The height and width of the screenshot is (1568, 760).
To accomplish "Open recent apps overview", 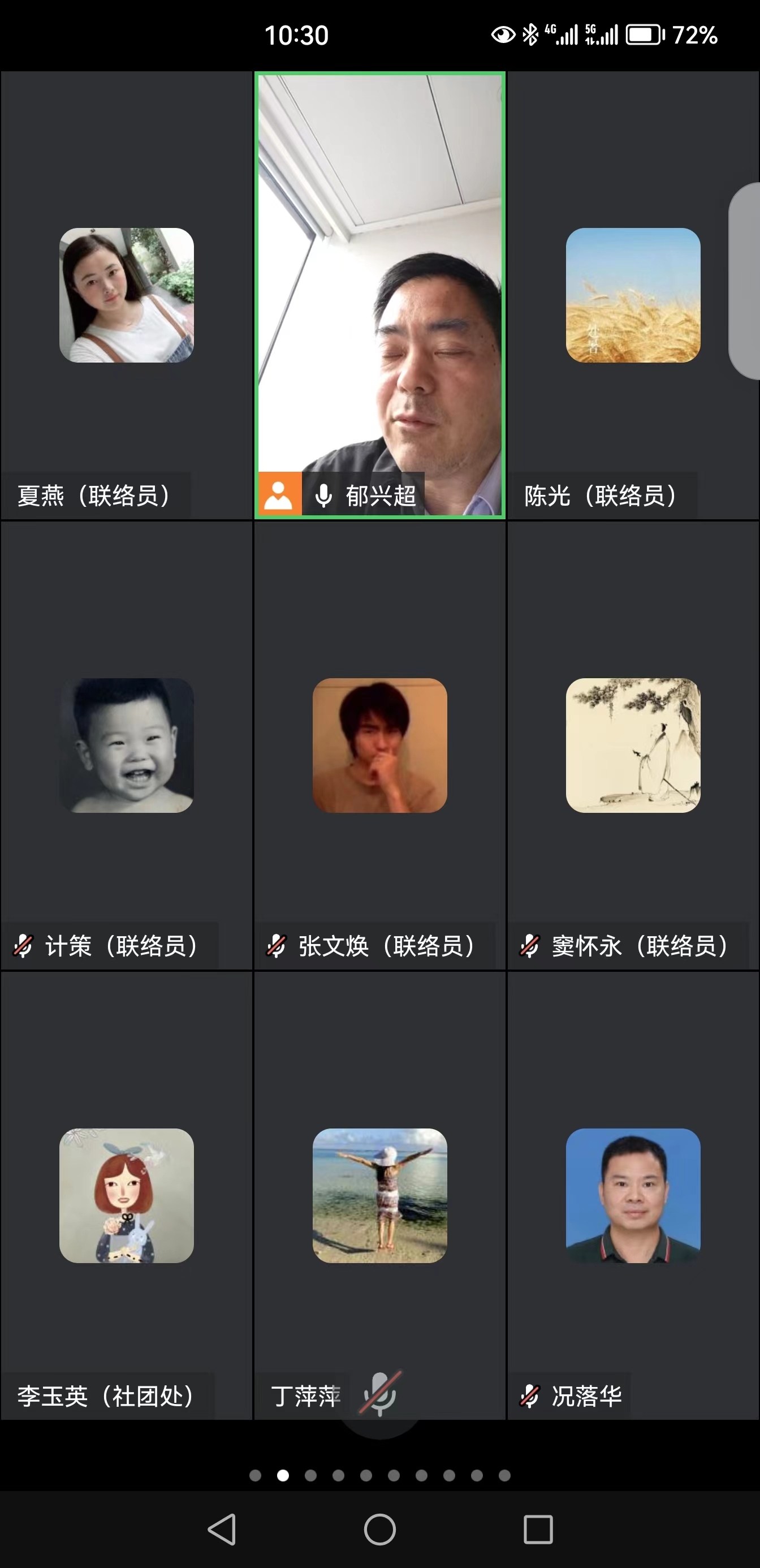I will click(x=538, y=1529).
